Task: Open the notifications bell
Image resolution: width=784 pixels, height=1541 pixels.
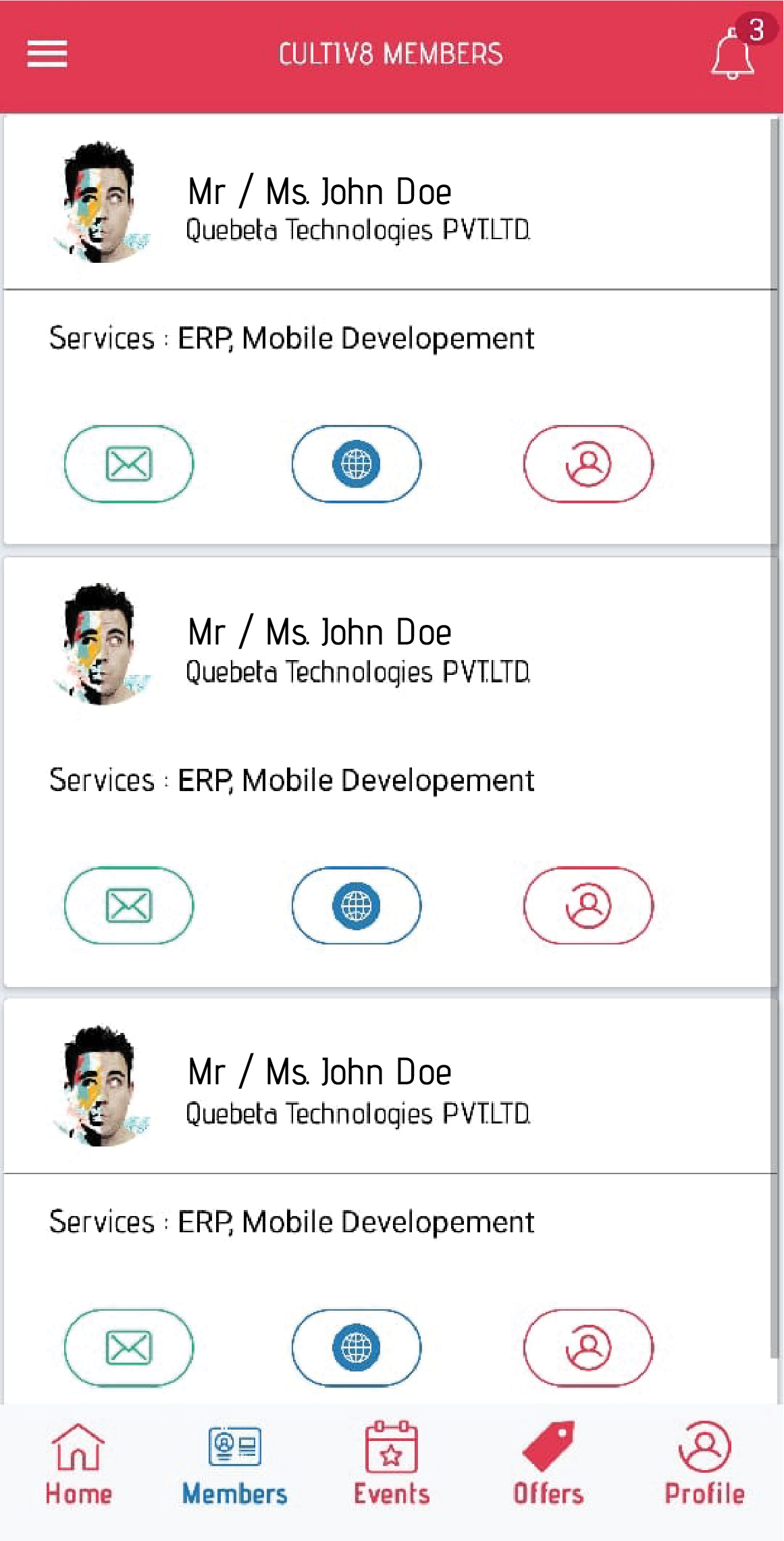Action: tap(733, 54)
